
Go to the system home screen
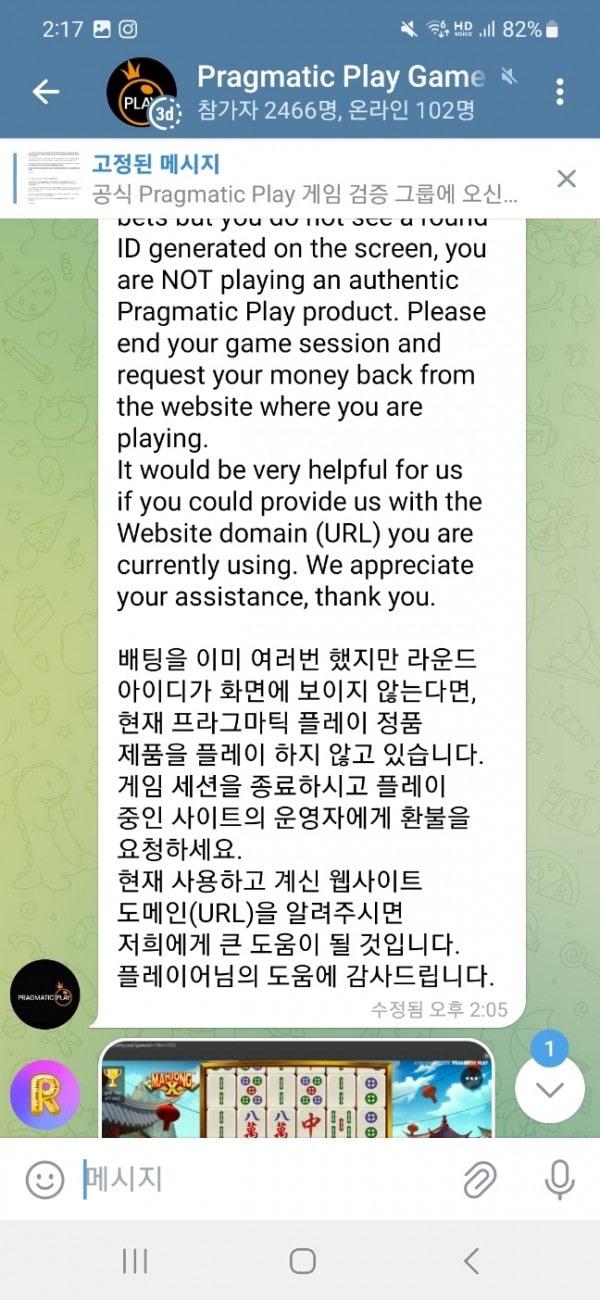(x=302, y=1261)
